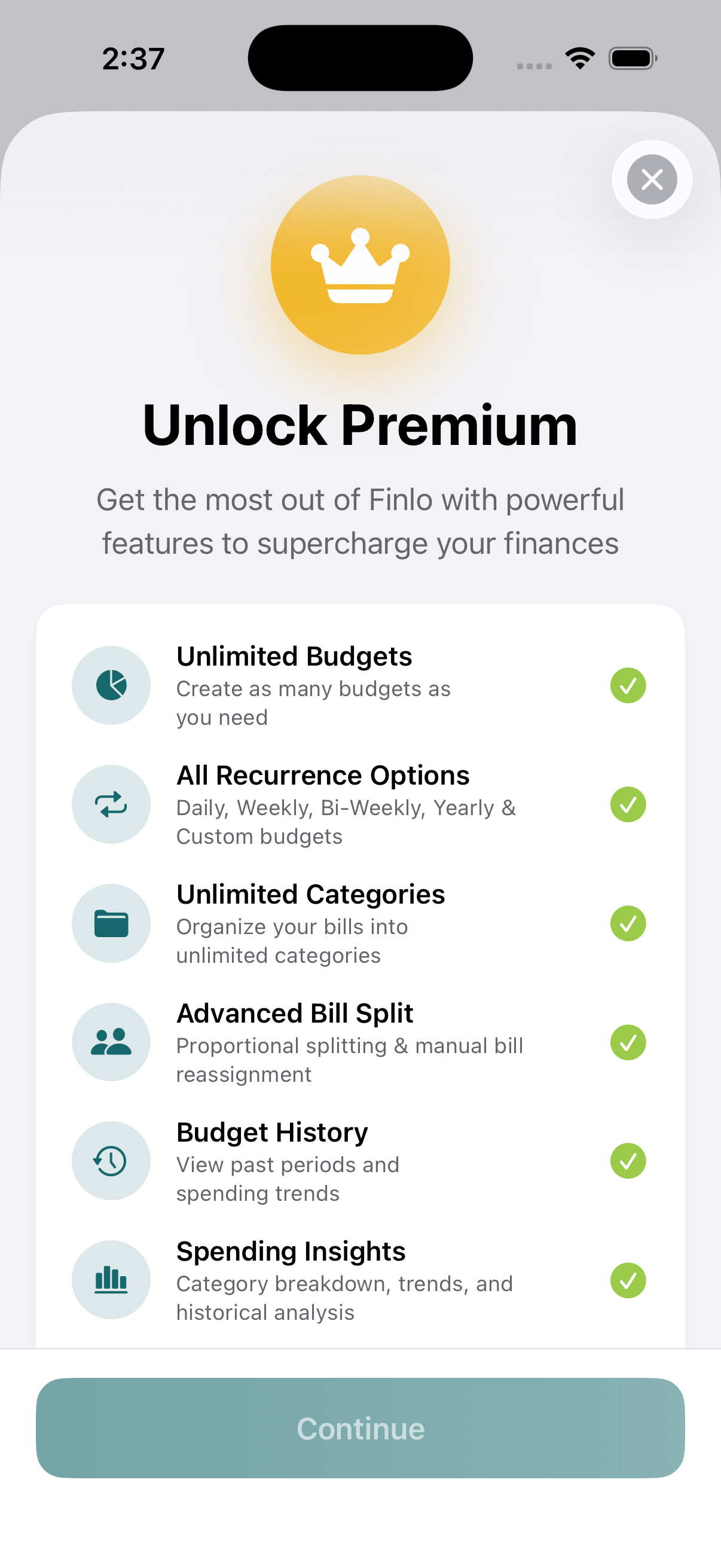Select the Spending Insights bar chart icon
The height and width of the screenshot is (1568, 721).
[x=111, y=1280]
